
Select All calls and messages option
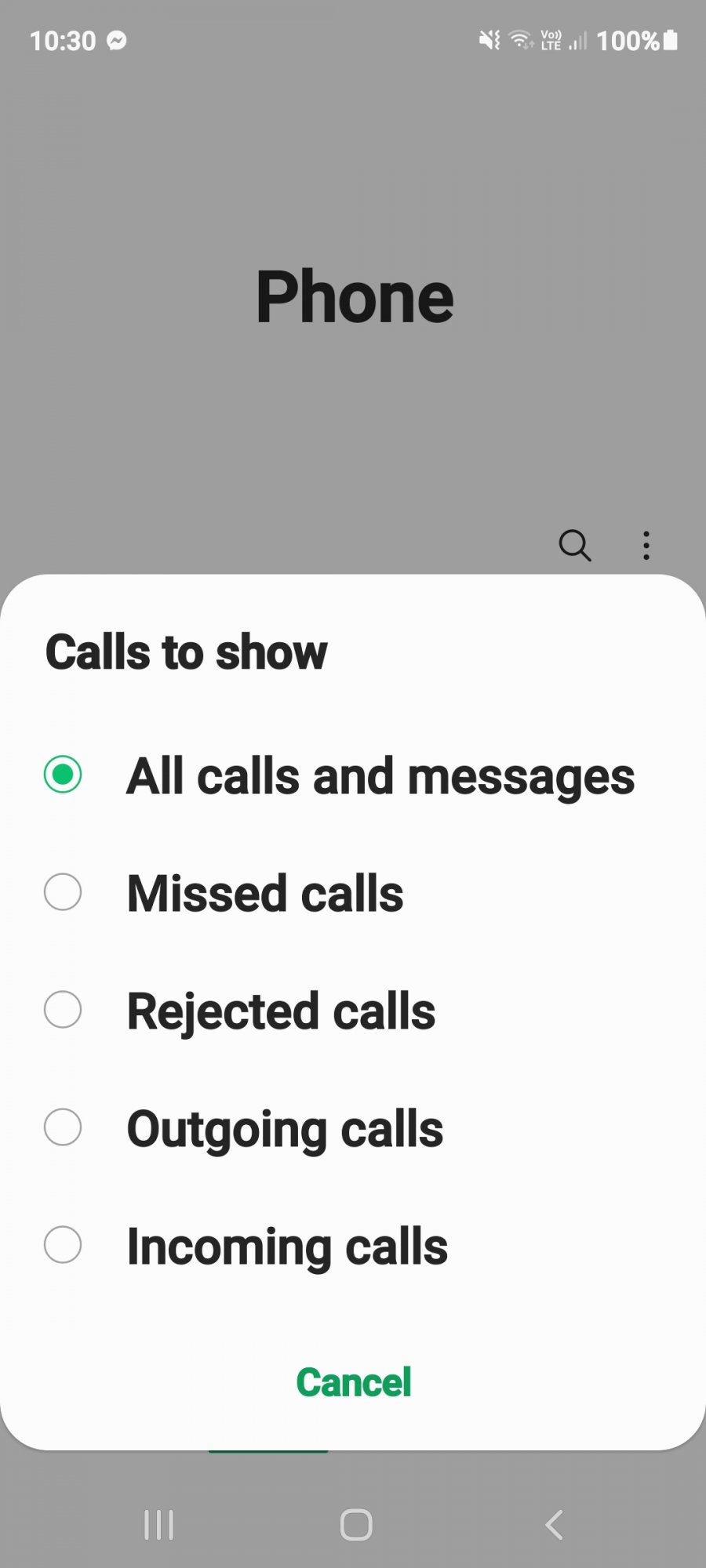pos(353,775)
